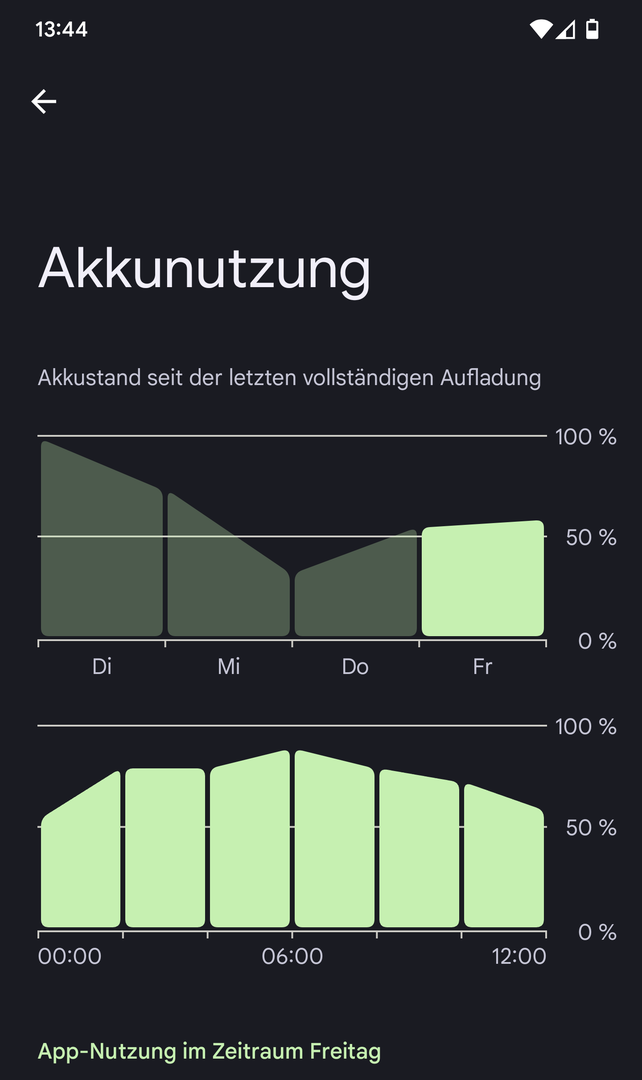Tap the highlighted Fr bar in the daily chart
Image resolution: width=642 pixels, height=1080 pixels.
(x=482, y=580)
